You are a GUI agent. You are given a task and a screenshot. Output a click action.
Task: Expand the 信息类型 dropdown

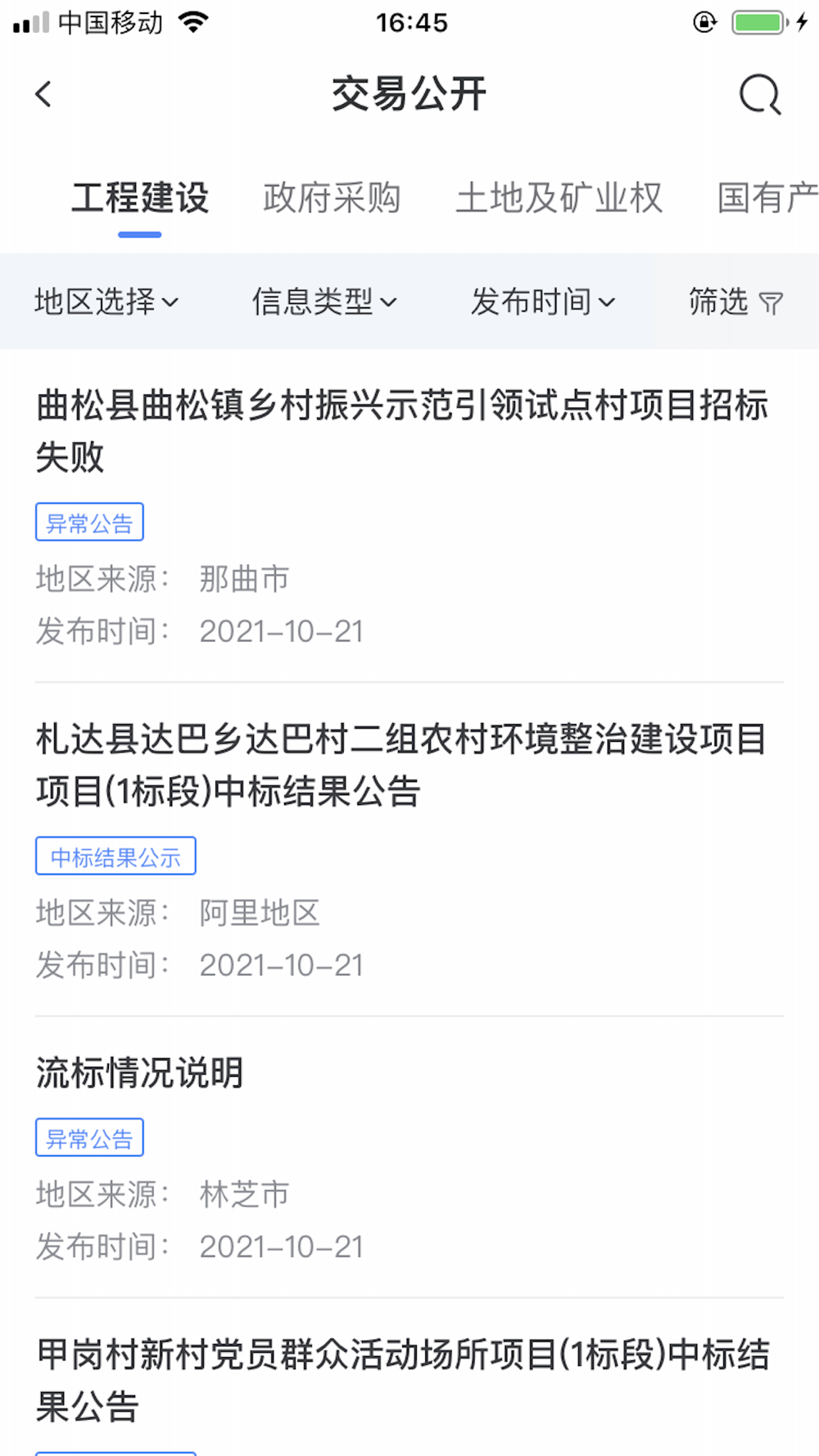[x=324, y=301]
